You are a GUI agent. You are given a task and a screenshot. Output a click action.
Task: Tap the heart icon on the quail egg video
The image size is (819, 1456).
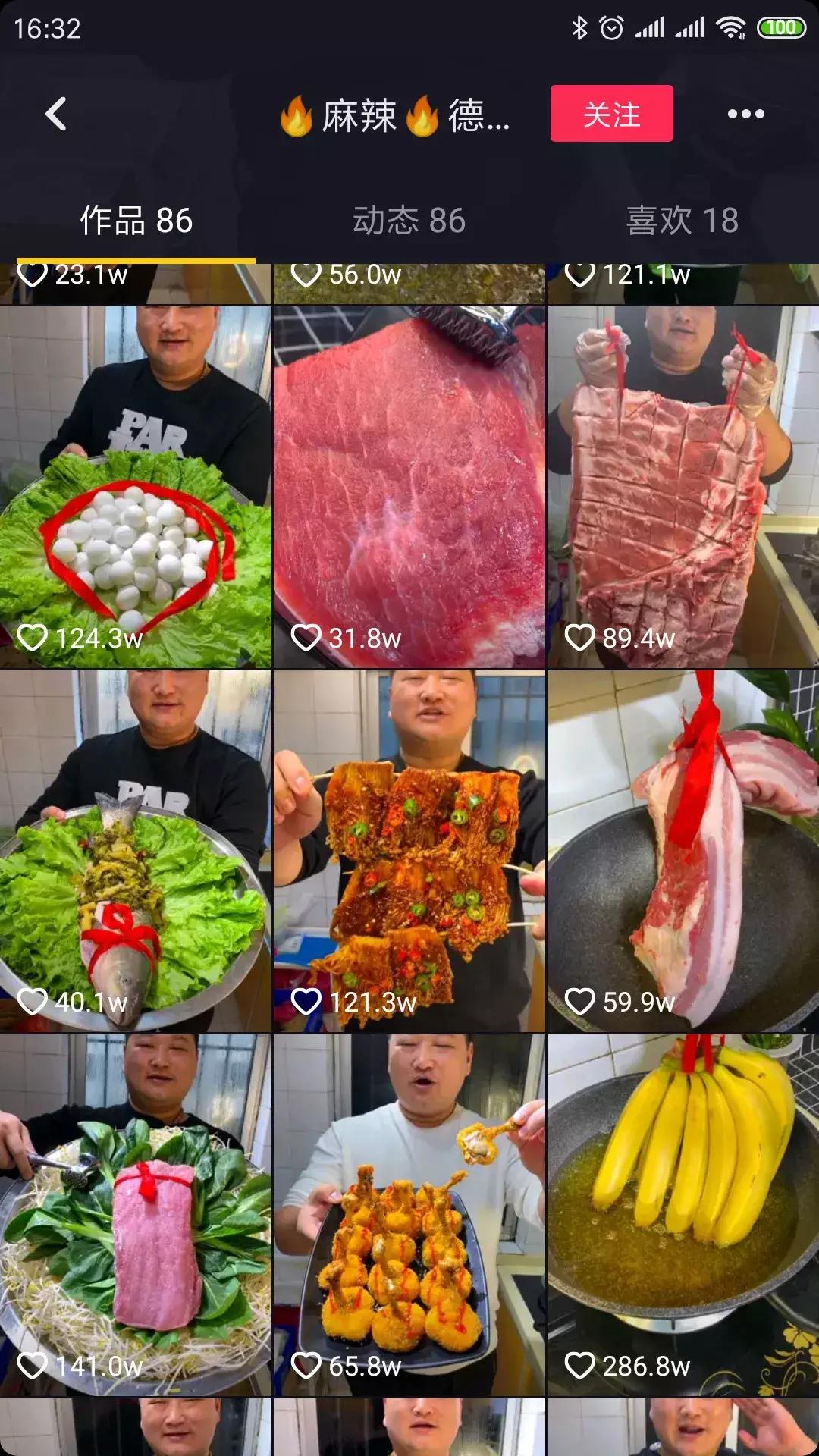pyautogui.click(x=32, y=635)
